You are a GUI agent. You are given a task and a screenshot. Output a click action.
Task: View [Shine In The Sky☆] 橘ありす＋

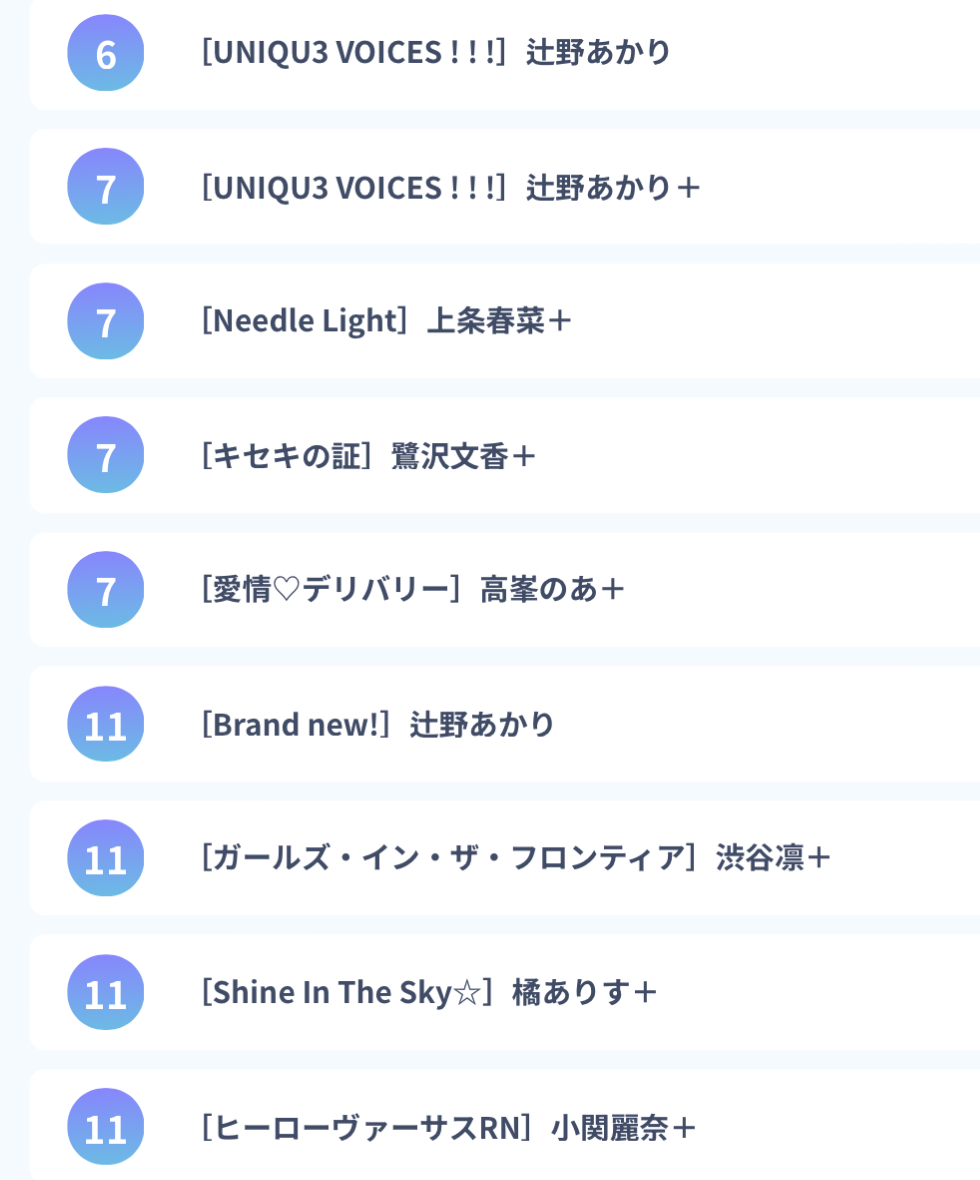coord(430,992)
